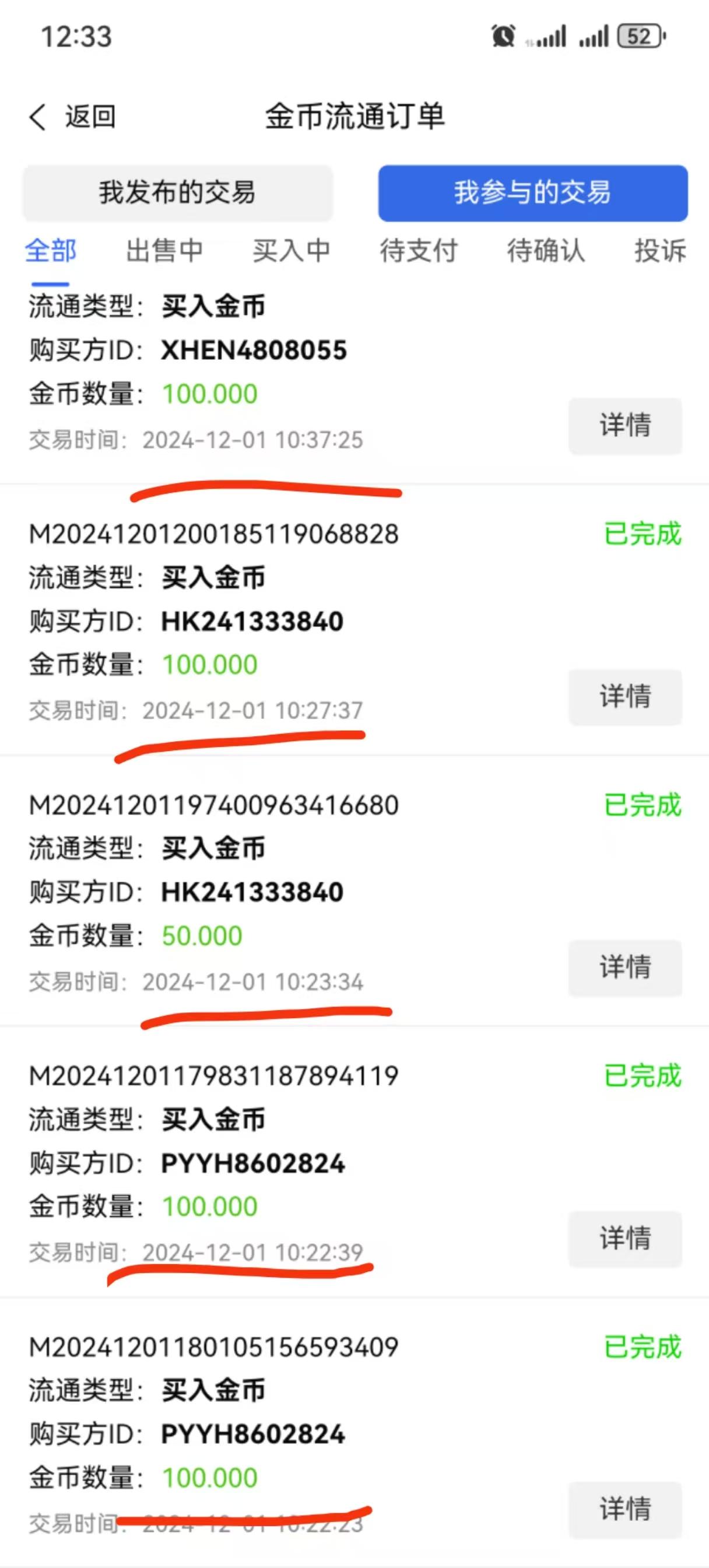Open 详情 of order M20241201179831187894119
This screenshot has height=1568, width=709.
(625, 1239)
